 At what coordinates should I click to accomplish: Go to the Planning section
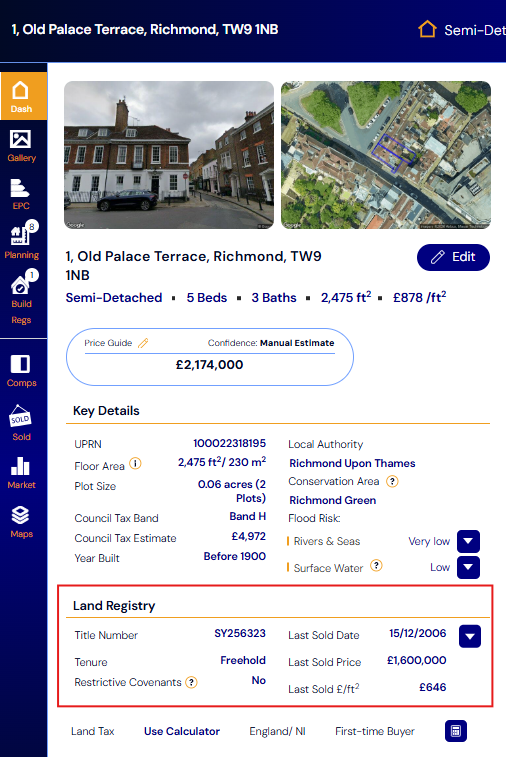click(21, 241)
